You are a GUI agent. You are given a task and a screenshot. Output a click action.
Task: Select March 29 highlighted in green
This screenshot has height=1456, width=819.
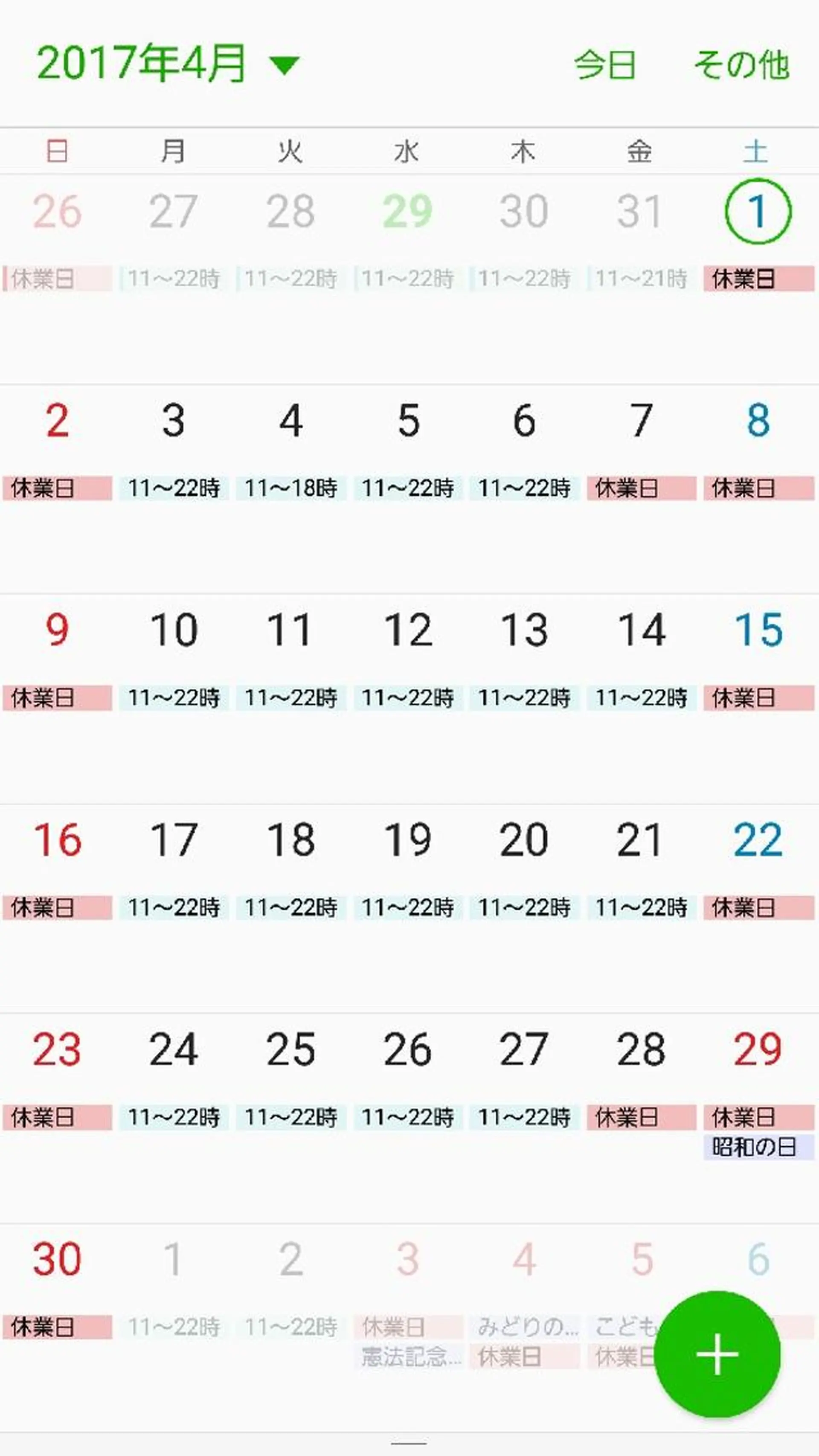tap(407, 212)
